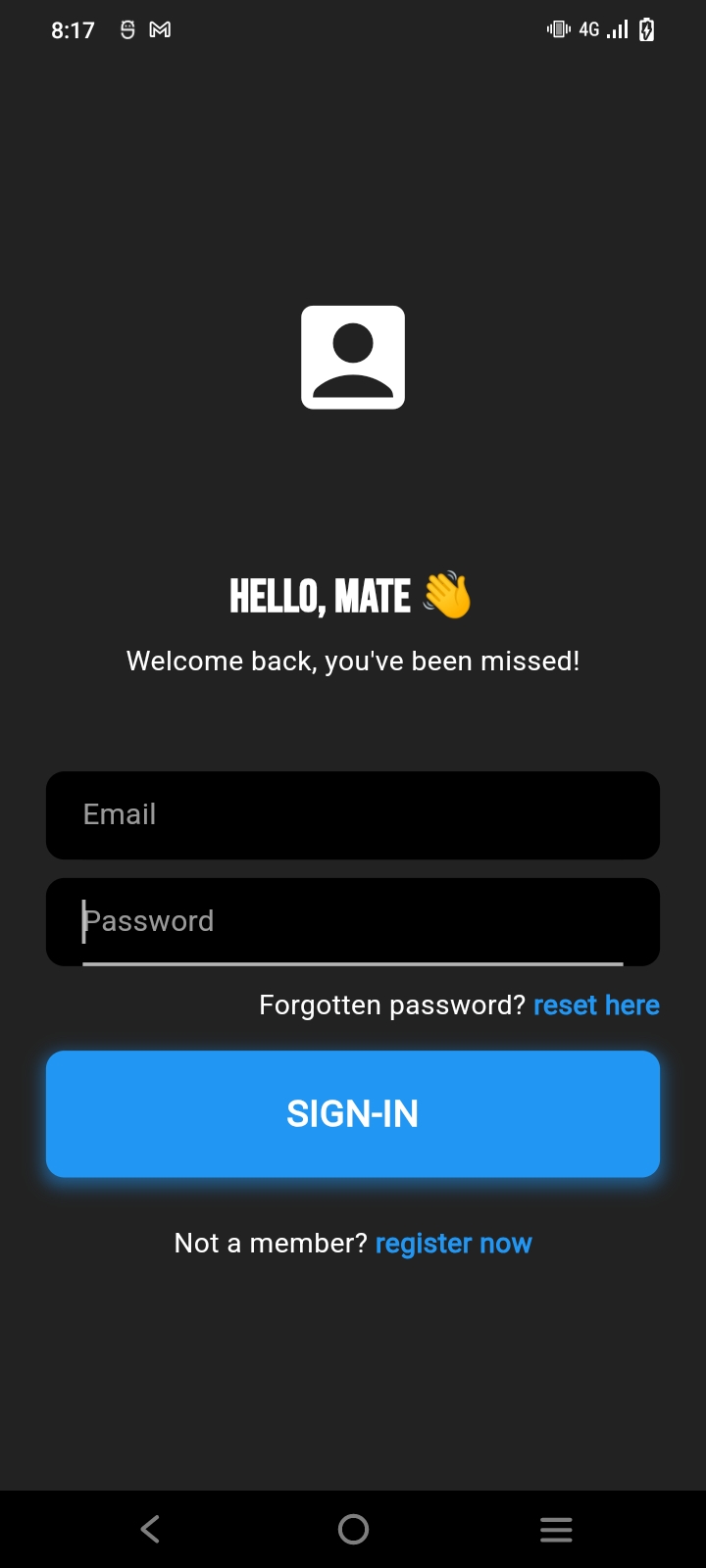Go back using the system back button
This screenshot has width=706, height=1568.
(x=150, y=1529)
